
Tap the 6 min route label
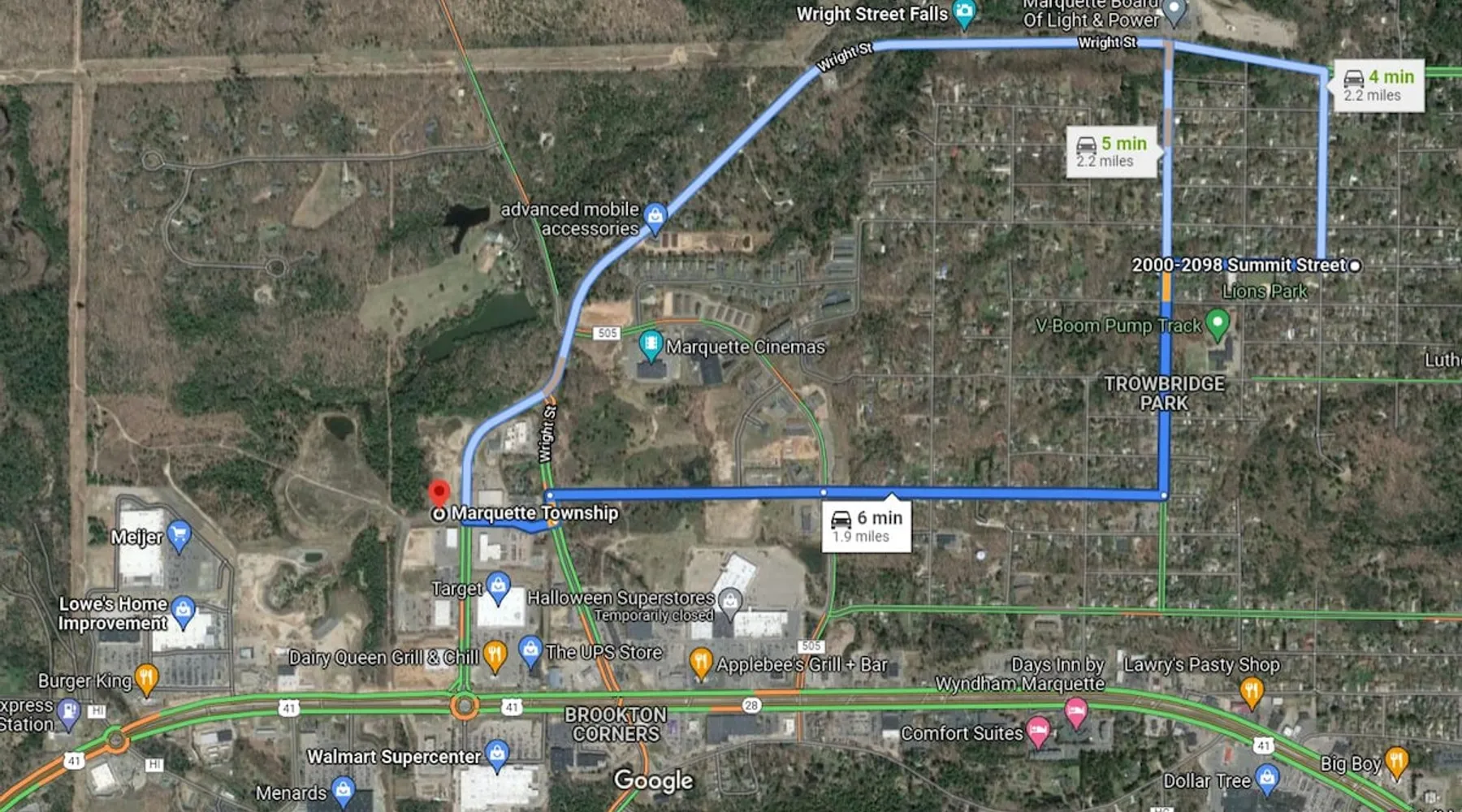click(866, 526)
